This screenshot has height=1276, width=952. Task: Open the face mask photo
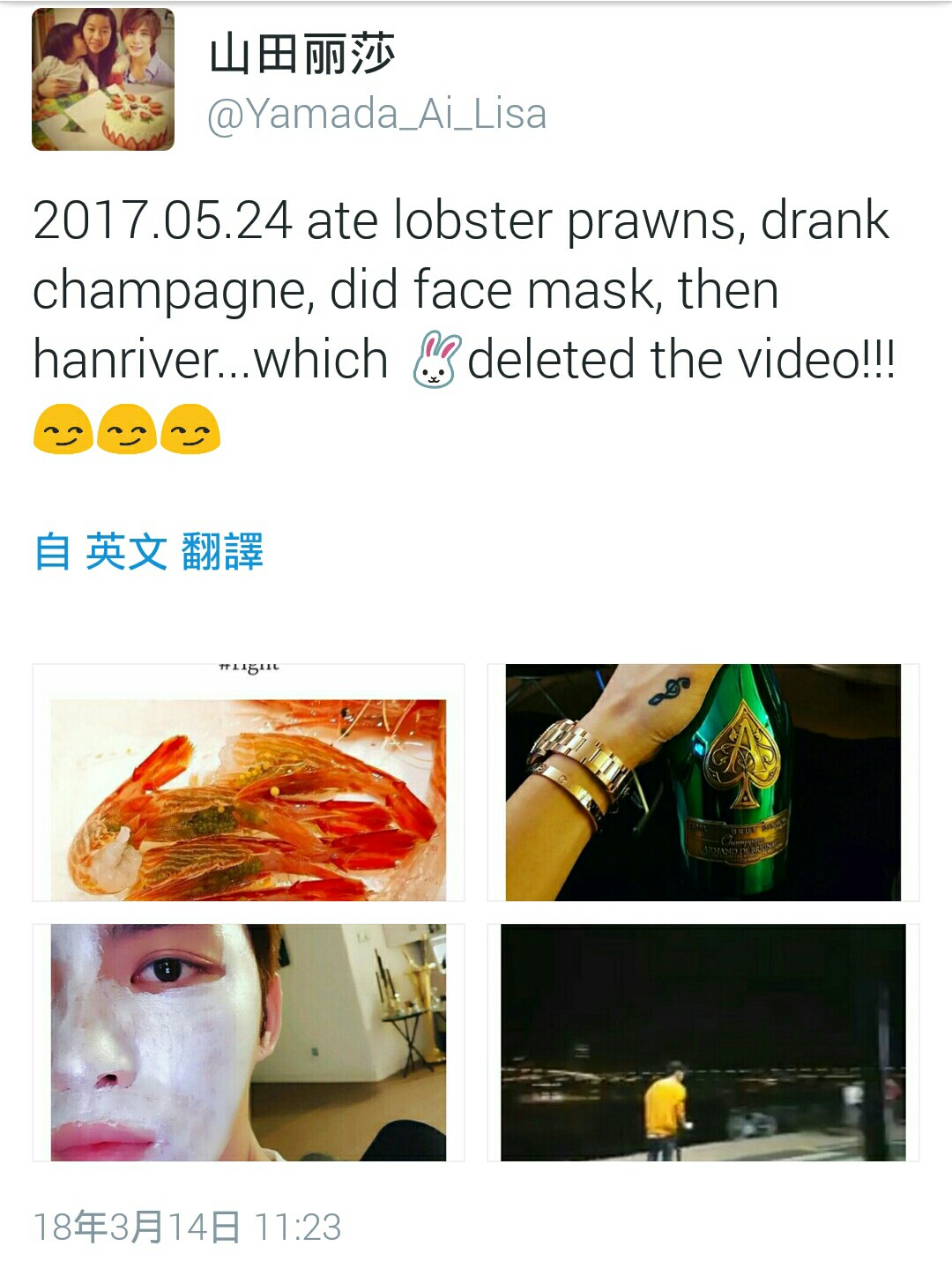tap(249, 1042)
